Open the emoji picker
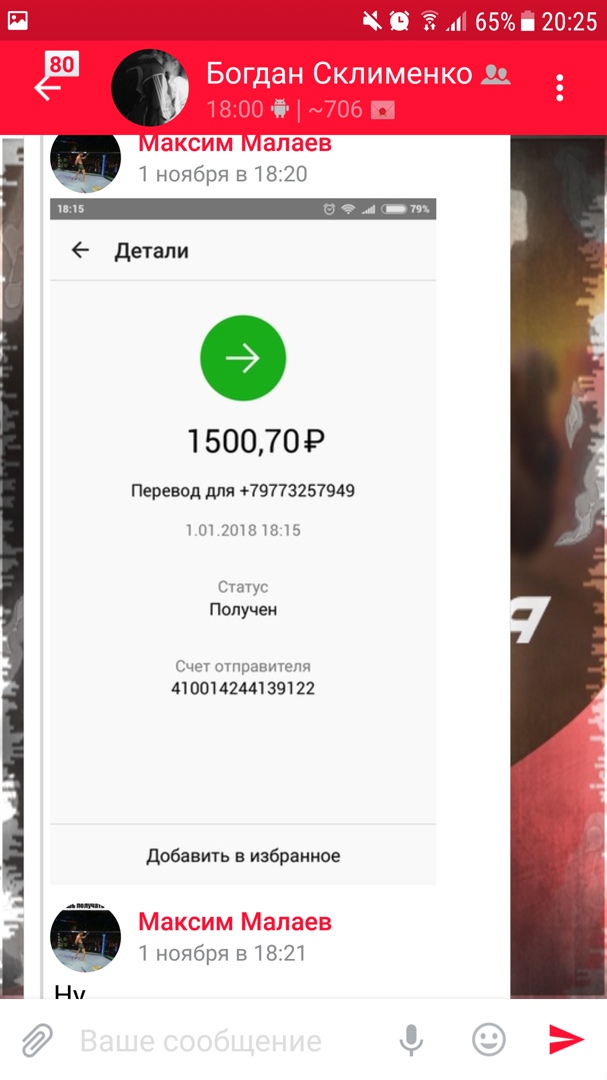This screenshot has width=607, height=1080. click(488, 1040)
